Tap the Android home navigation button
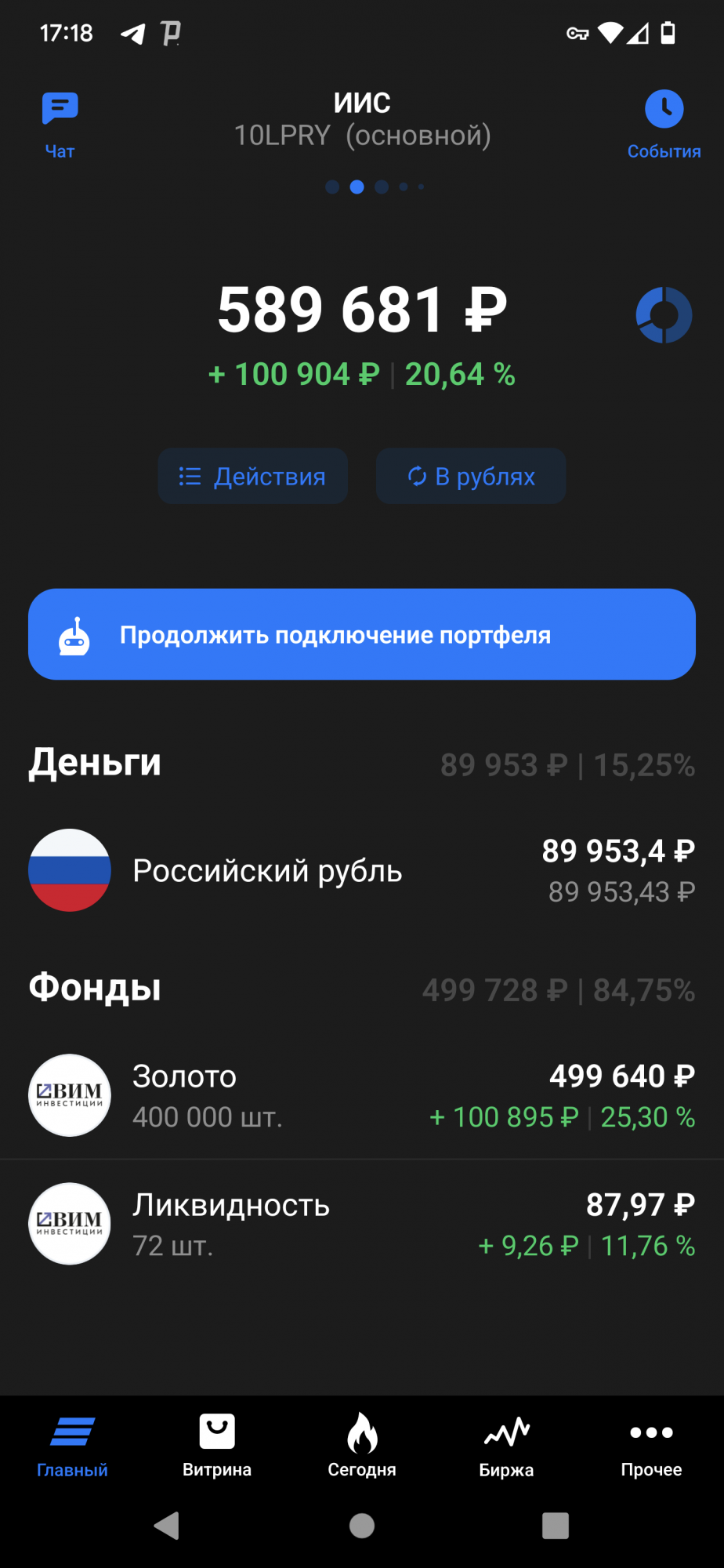 [361, 1526]
